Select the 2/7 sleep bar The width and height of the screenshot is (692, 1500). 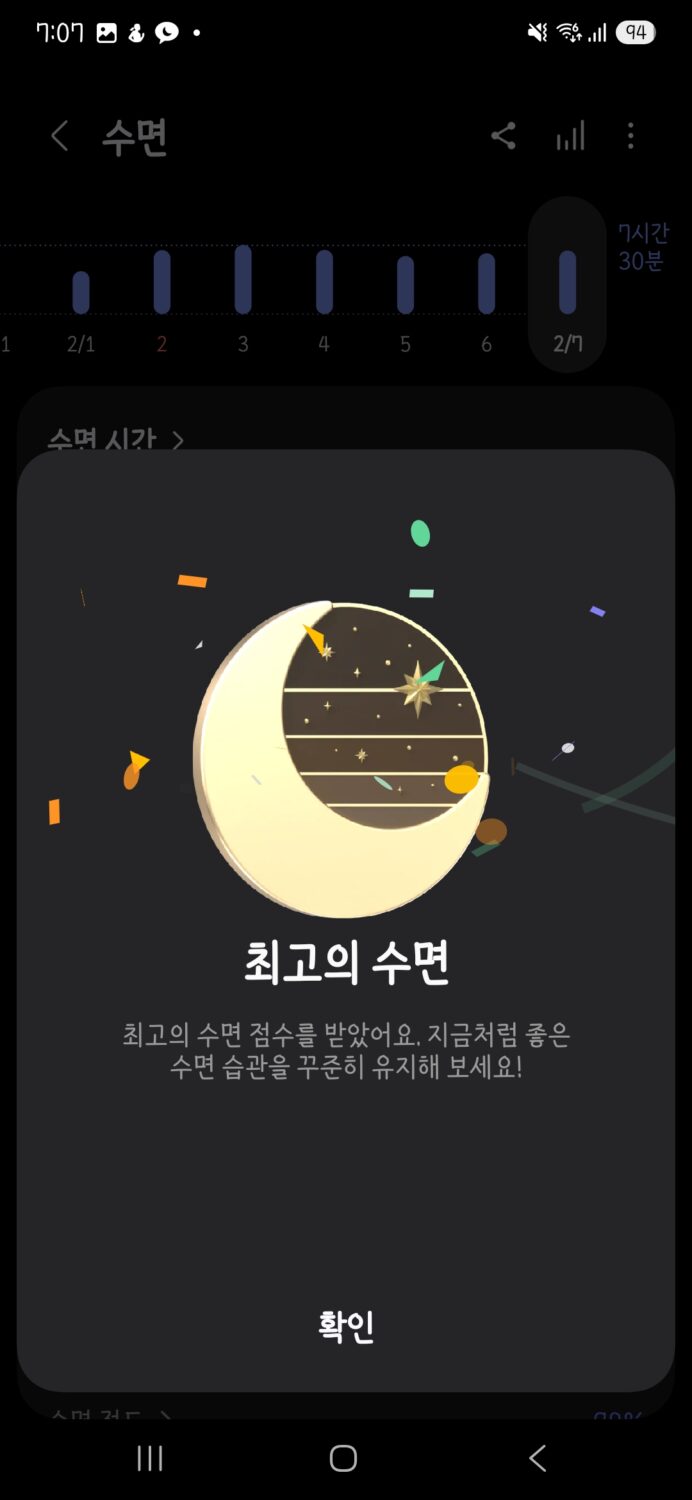point(567,282)
